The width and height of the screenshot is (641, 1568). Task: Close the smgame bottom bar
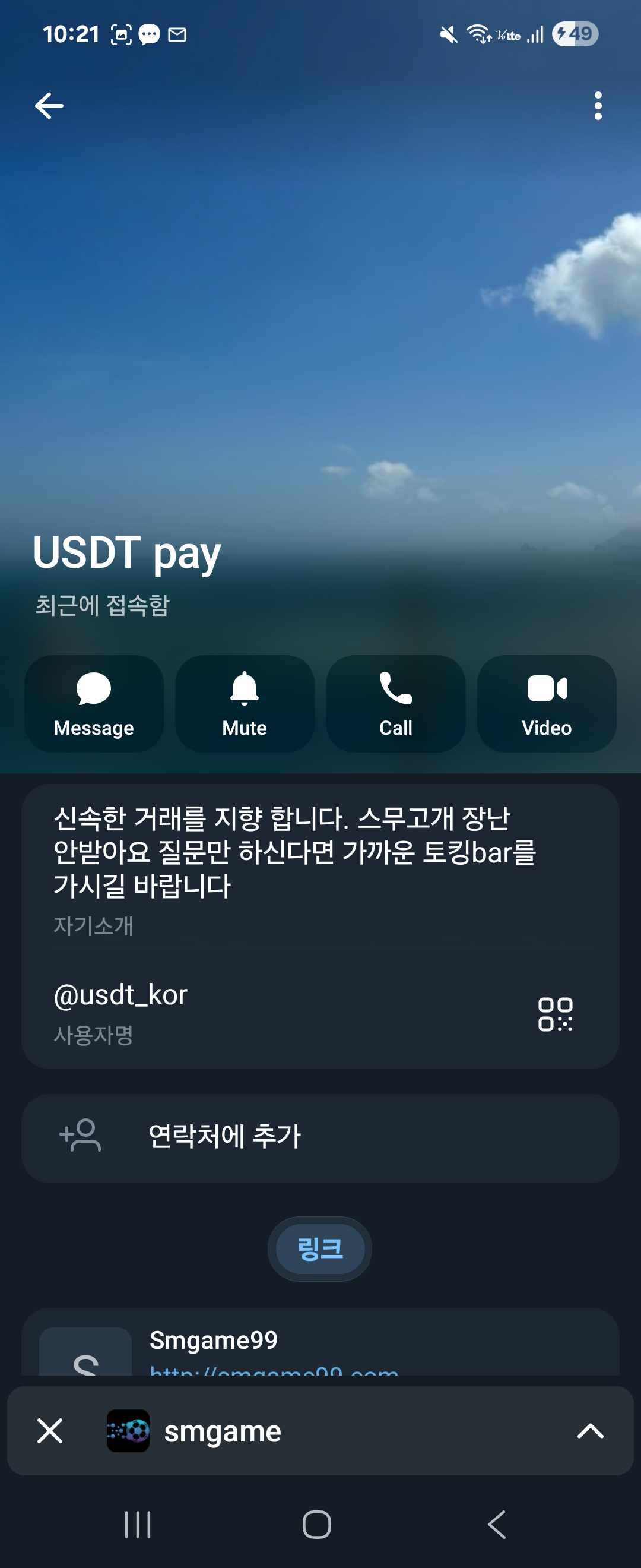(x=50, y=1430)
